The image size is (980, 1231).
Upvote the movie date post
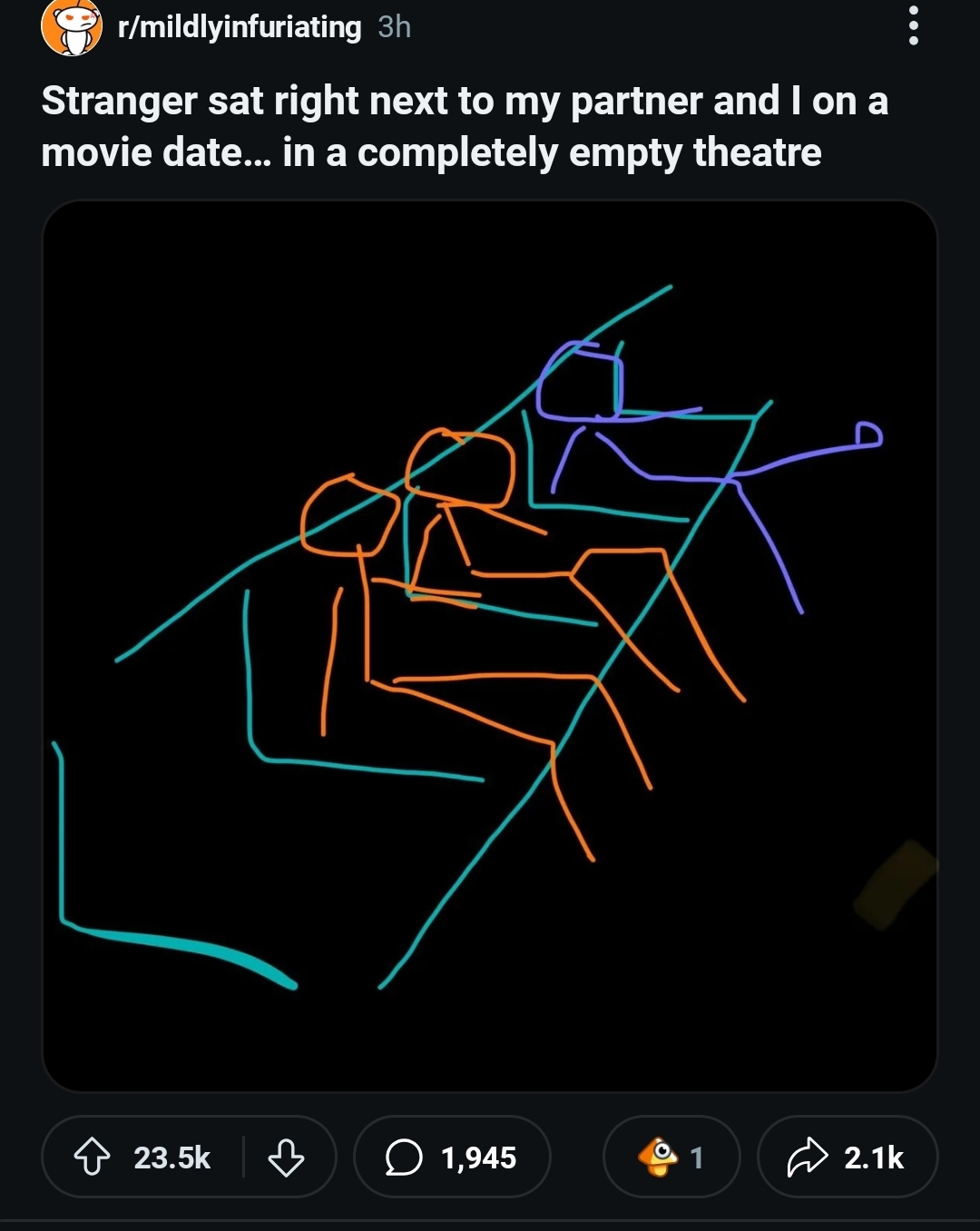click(x=92, y=1158)
